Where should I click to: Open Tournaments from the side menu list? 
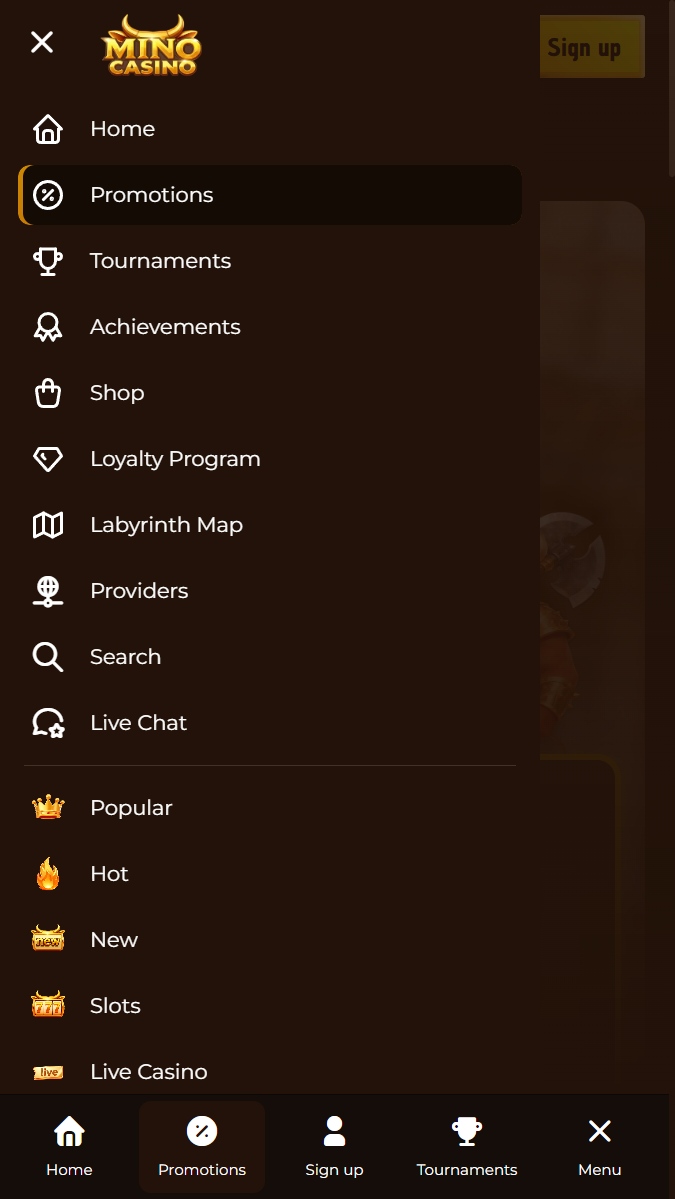(160, 261)
